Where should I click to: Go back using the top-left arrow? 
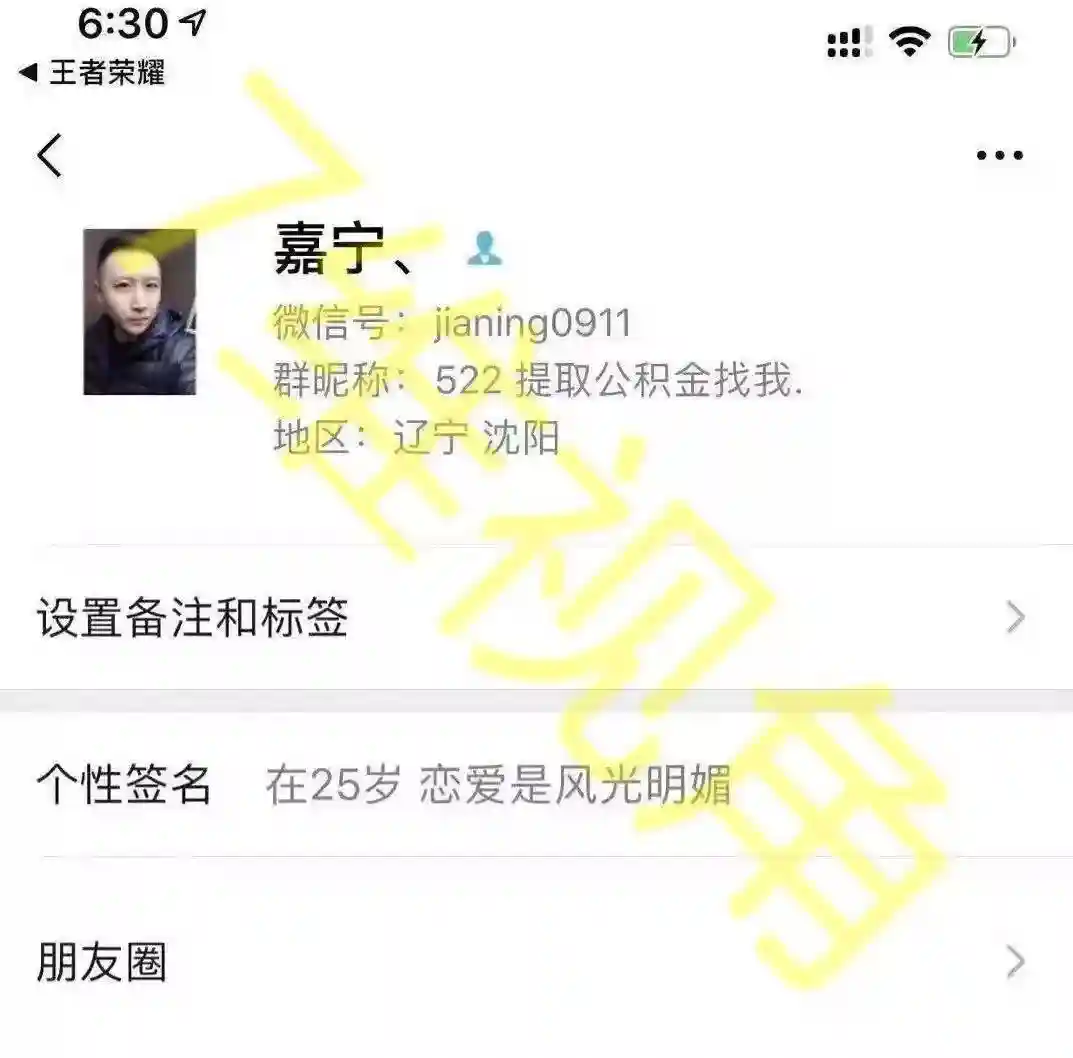pyautogui.click(x=49, y=156)
